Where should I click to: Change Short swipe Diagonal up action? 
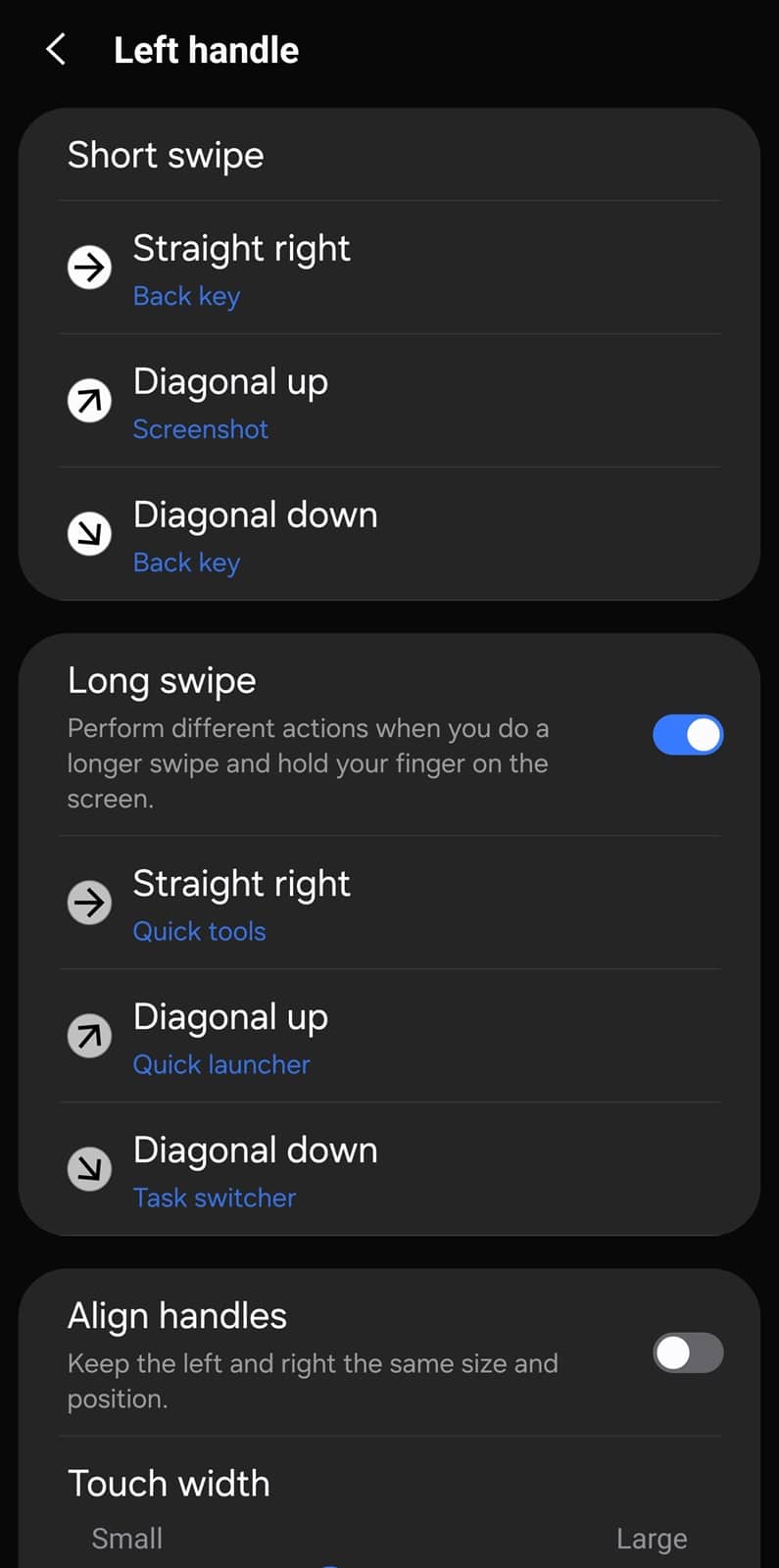tap(389, 401)
